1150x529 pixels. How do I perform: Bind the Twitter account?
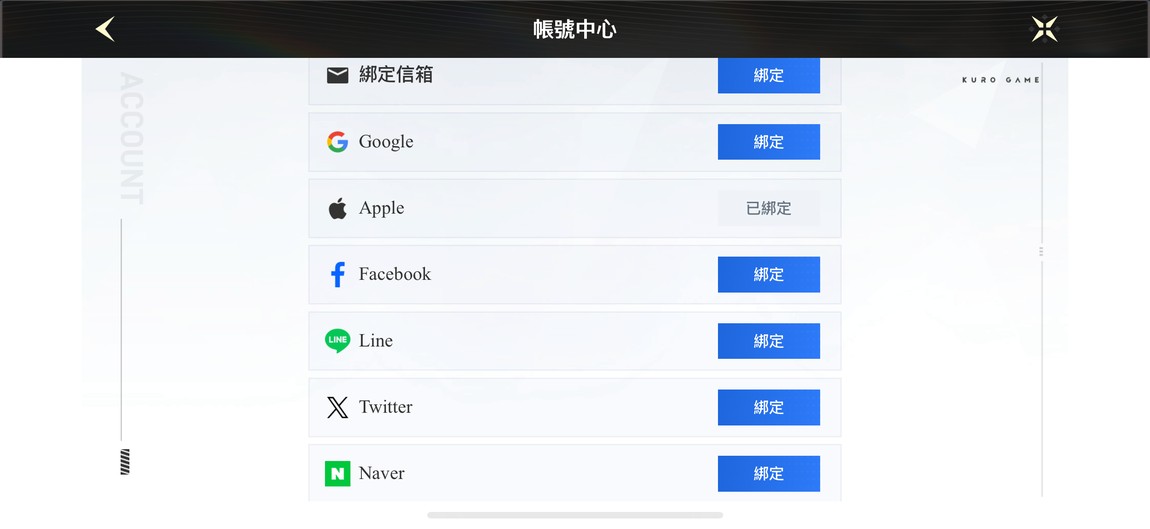pos(768,407)
